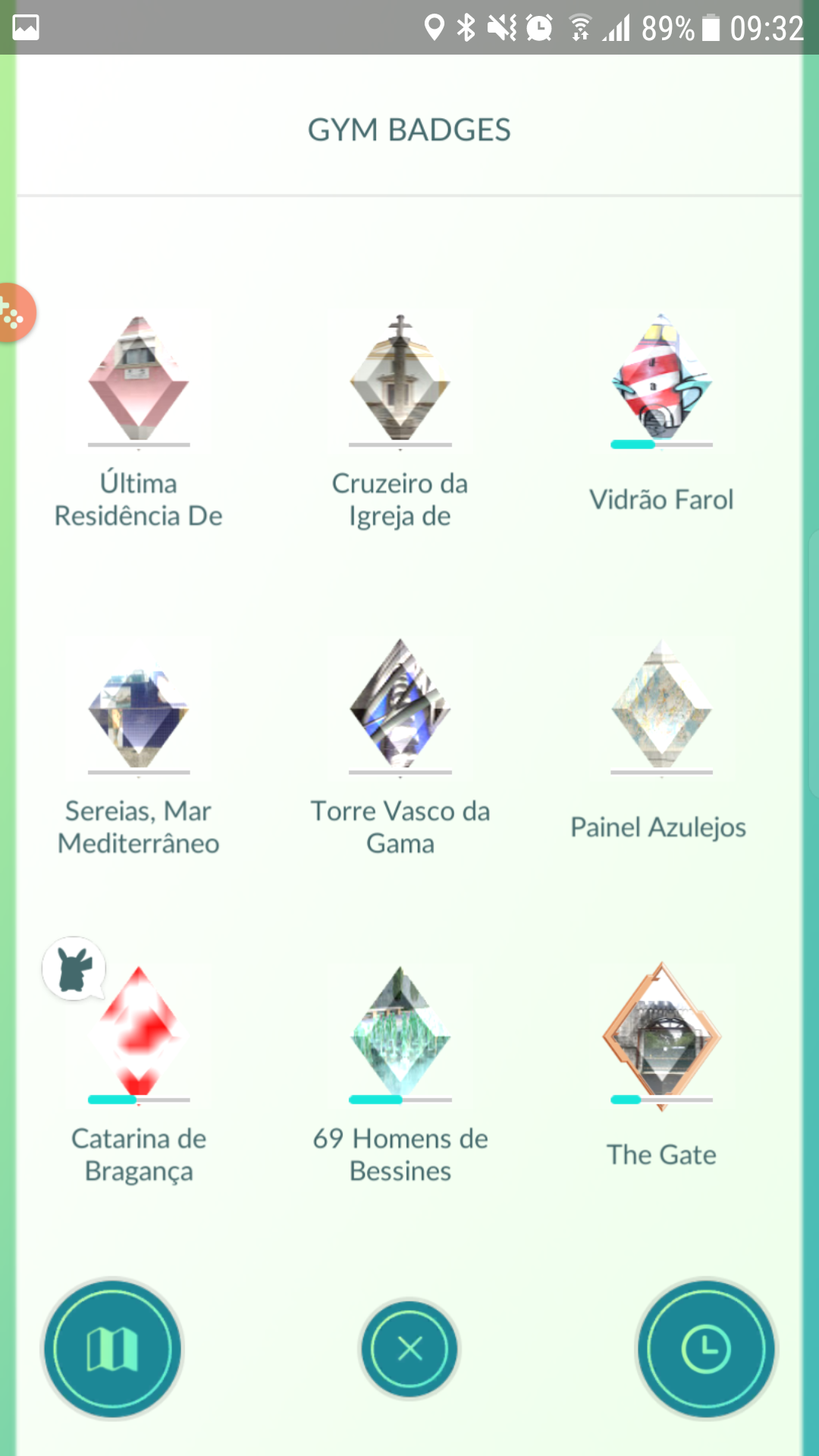This screenshot has width=819, height=1456.
Task: View the Vidrão Farol gym badge
Action: click(662, 379)
